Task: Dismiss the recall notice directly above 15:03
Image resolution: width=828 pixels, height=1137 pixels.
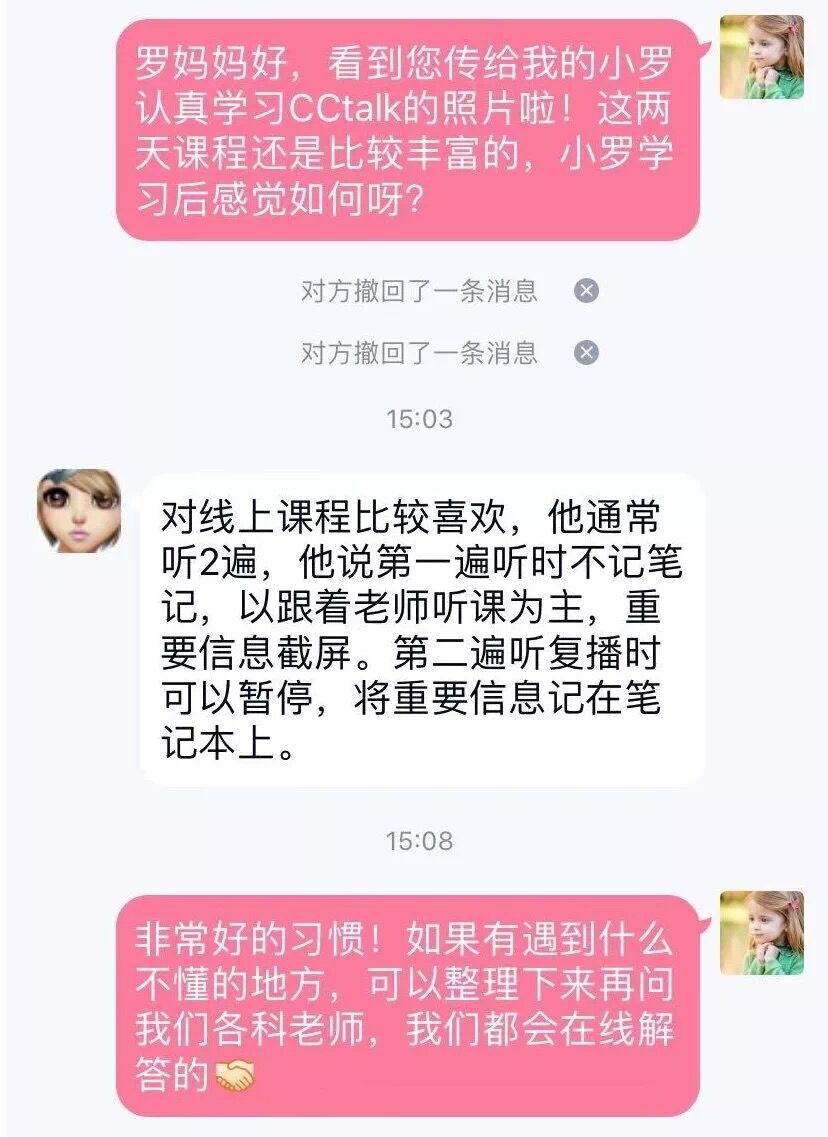Action: coord(587,353)
